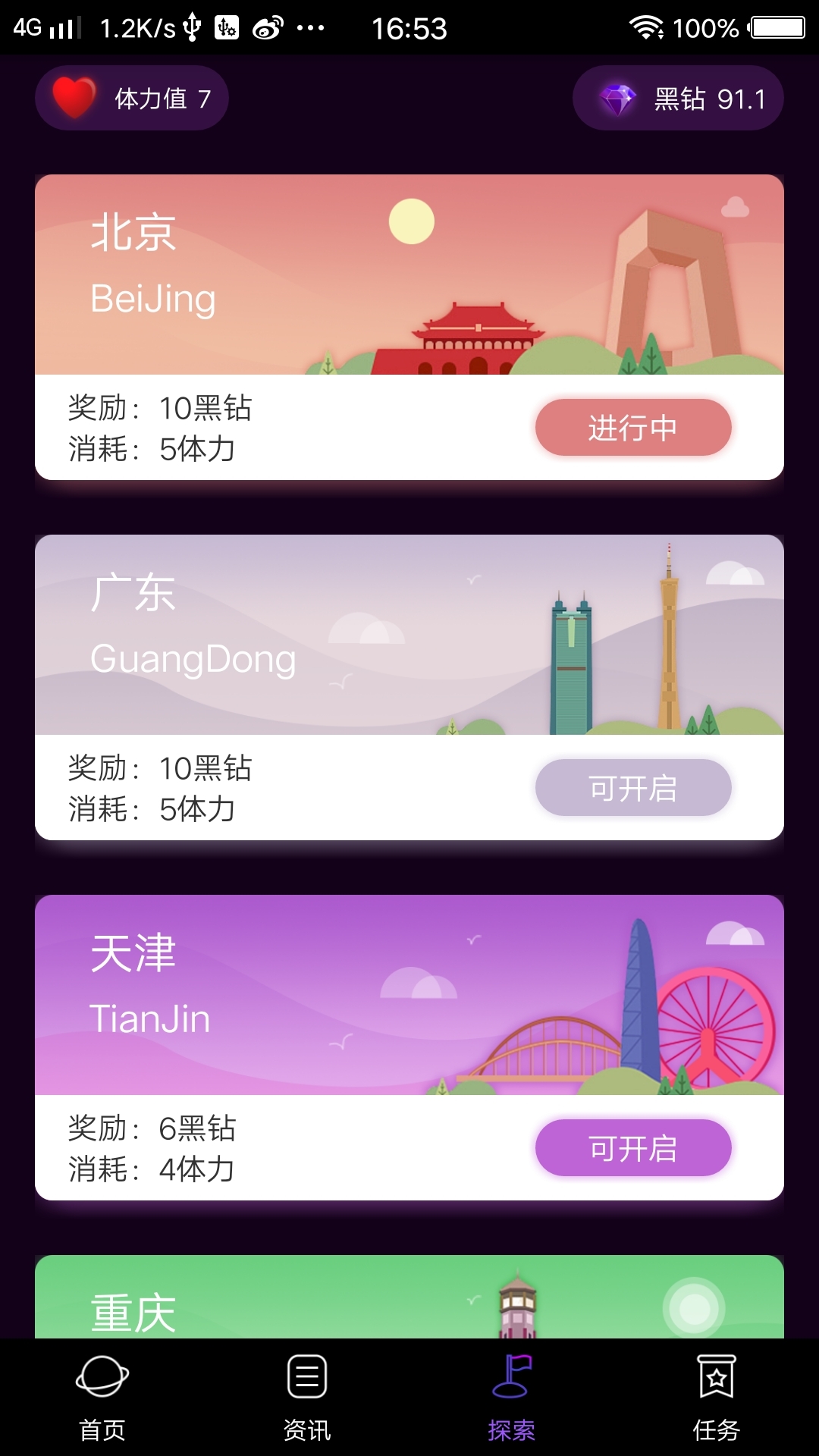The width and height of the screenshot is (819, 1456).
Task: Tap 可开启 to unlock GuangDong
Action: (x=633, y=788)
